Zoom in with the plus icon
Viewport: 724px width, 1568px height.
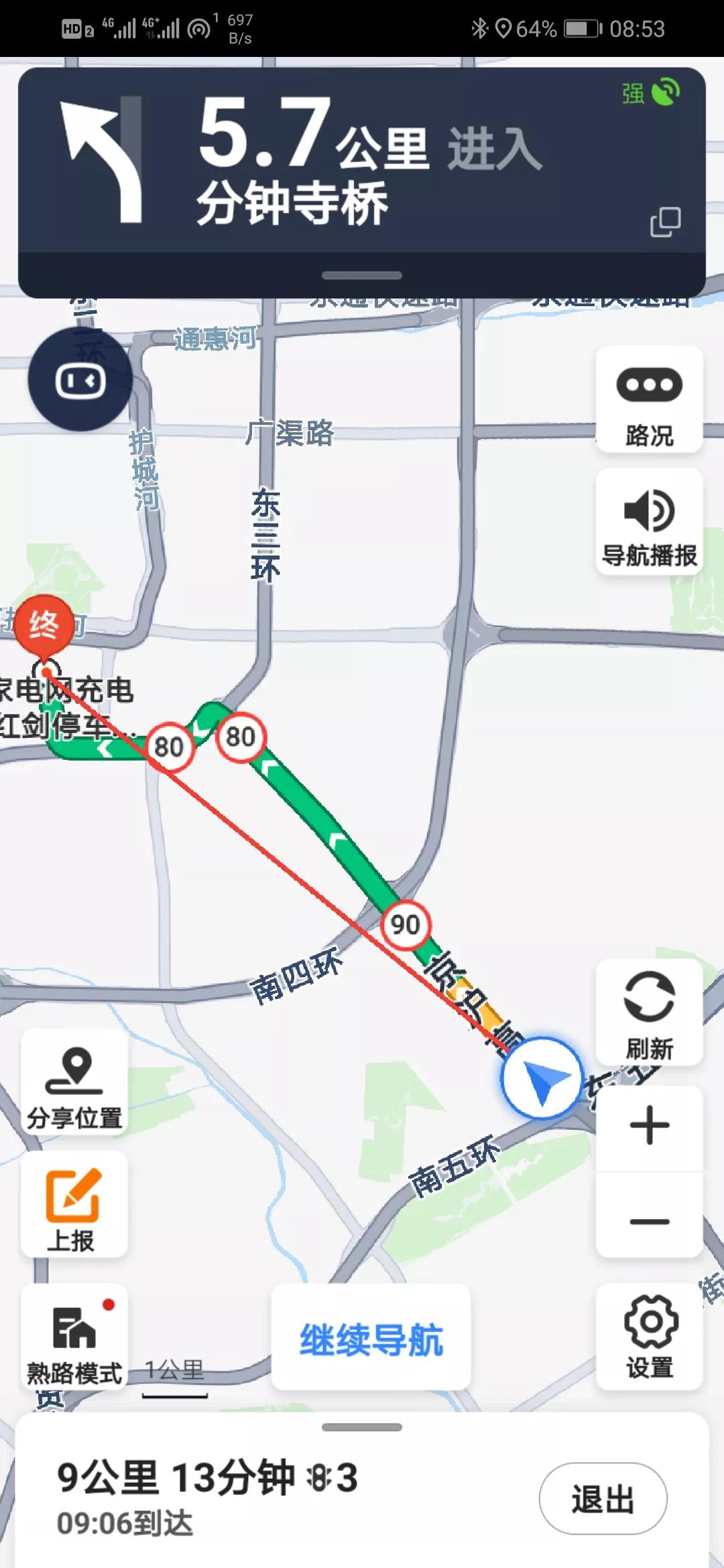(648, 1124)
